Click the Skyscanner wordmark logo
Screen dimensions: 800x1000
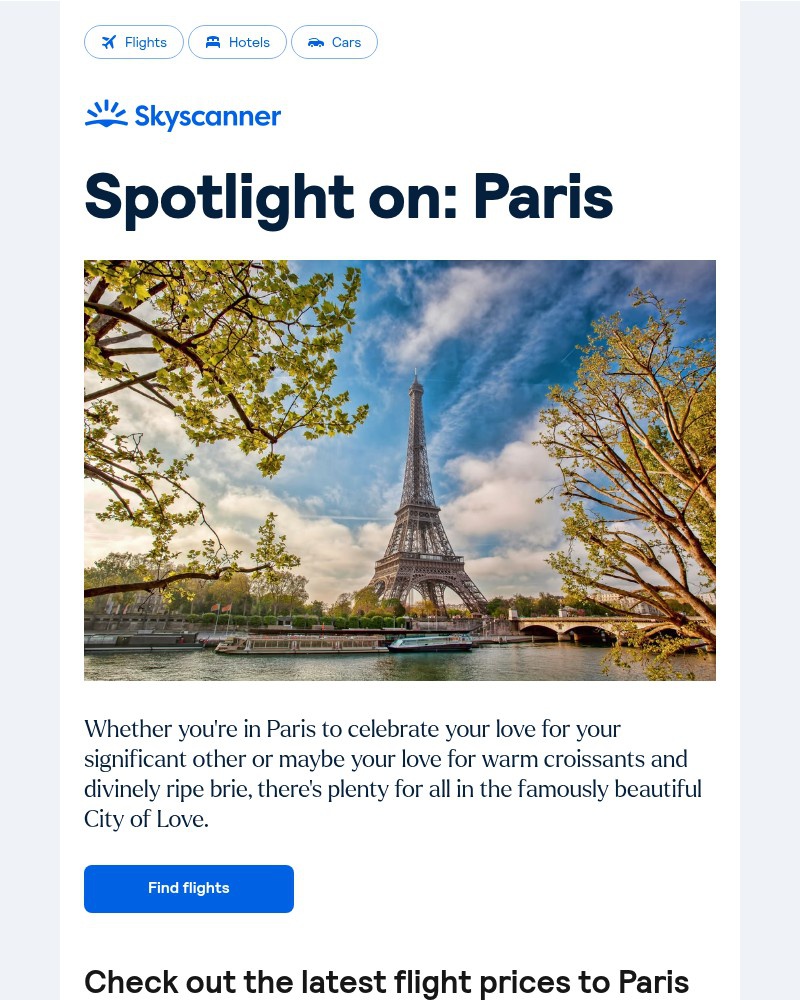(x=208, y=117)
